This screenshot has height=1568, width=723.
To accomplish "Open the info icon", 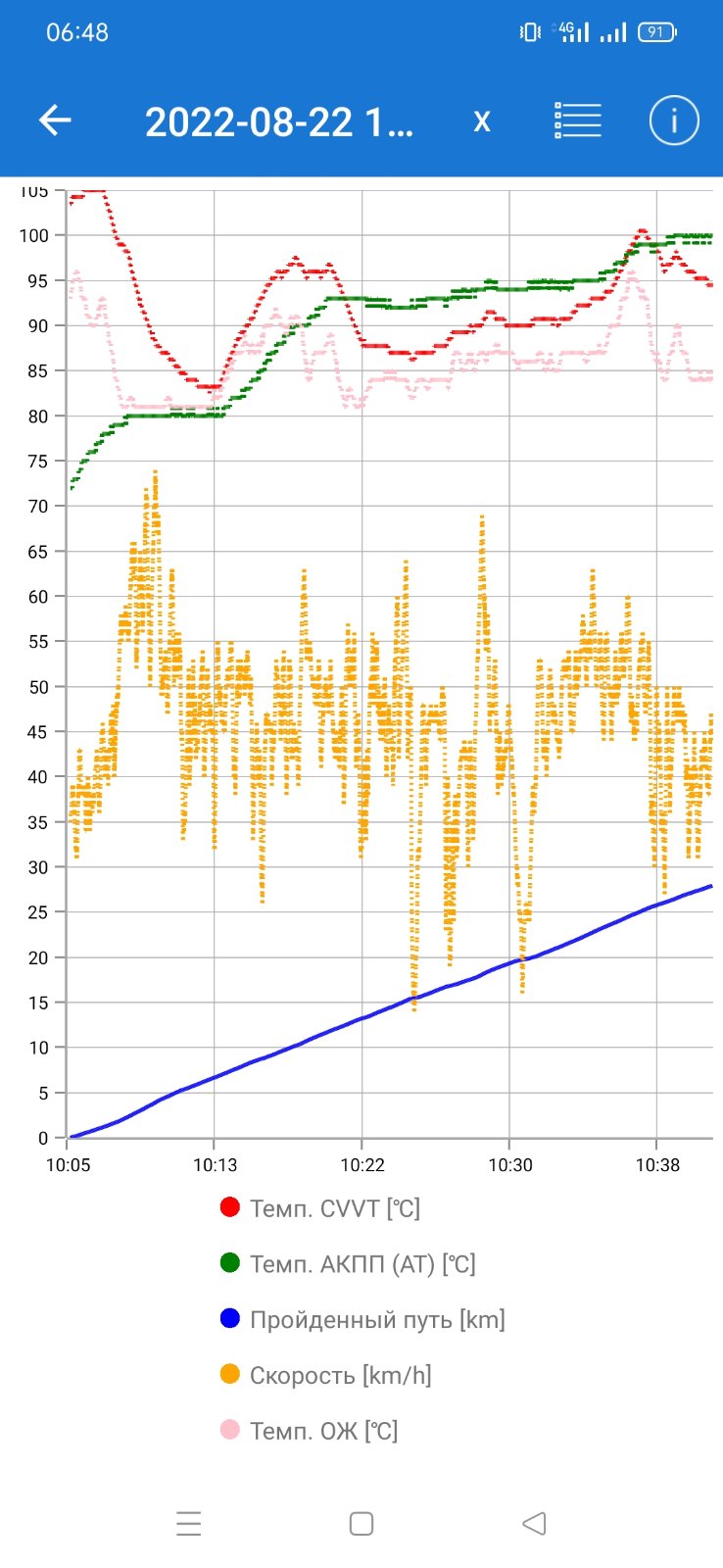I will click(x=674, y=121).
